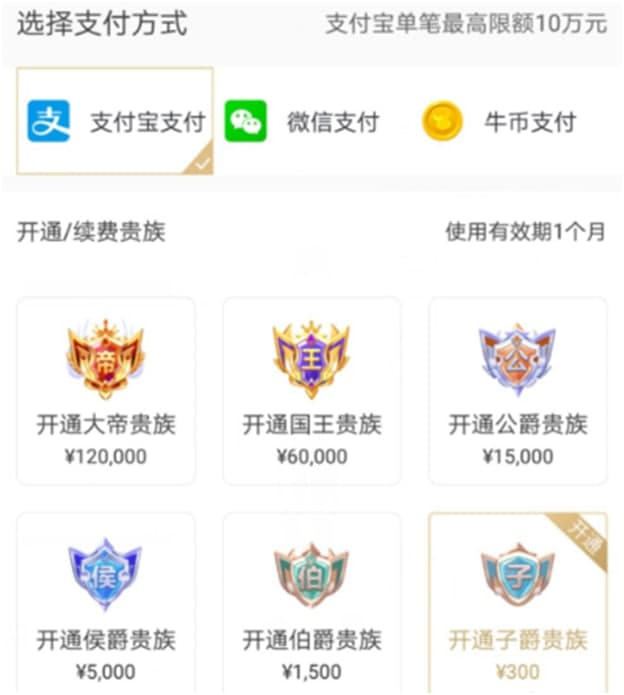
Task: Pick the 开通国王贵族 ¥60,000 option
Action: [312, 392]
